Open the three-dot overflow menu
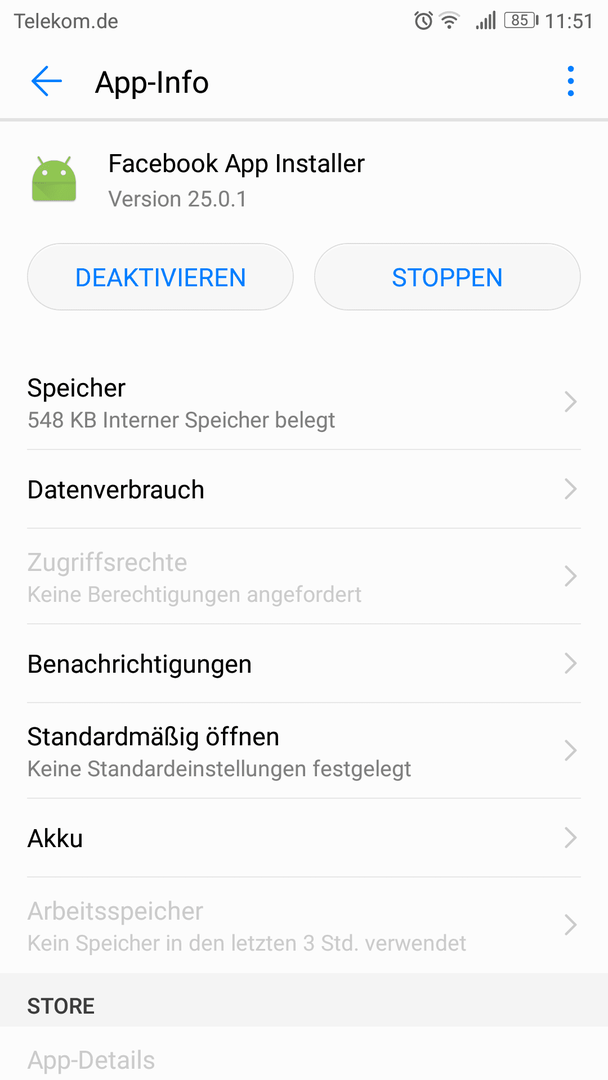Viewport: 608px width, 1080px height. tap(570, 82)
